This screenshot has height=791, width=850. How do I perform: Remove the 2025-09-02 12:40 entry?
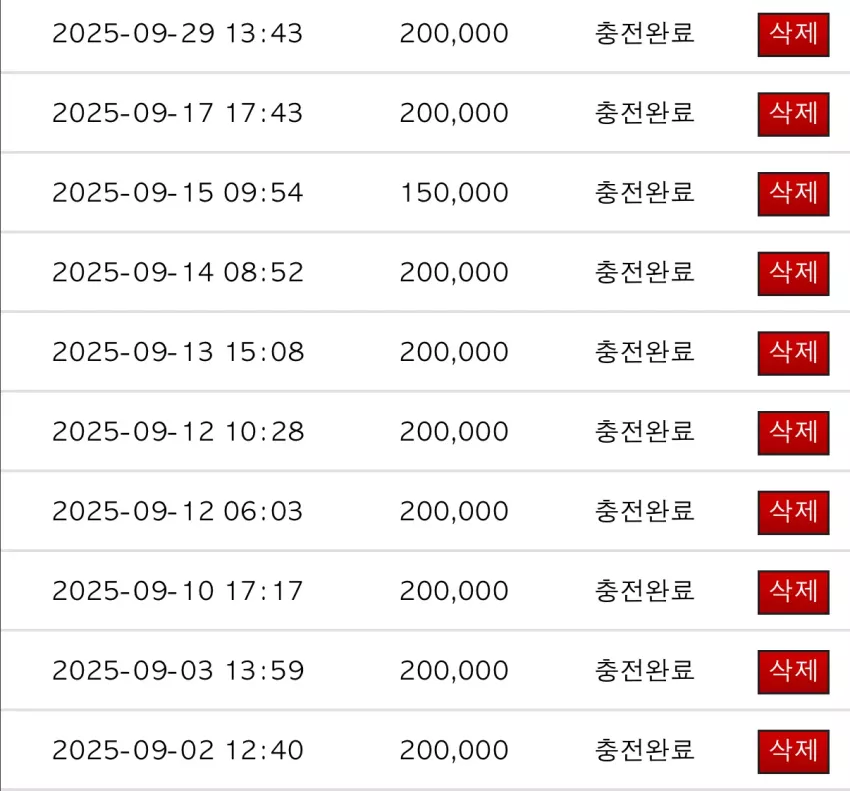point(793,752)
